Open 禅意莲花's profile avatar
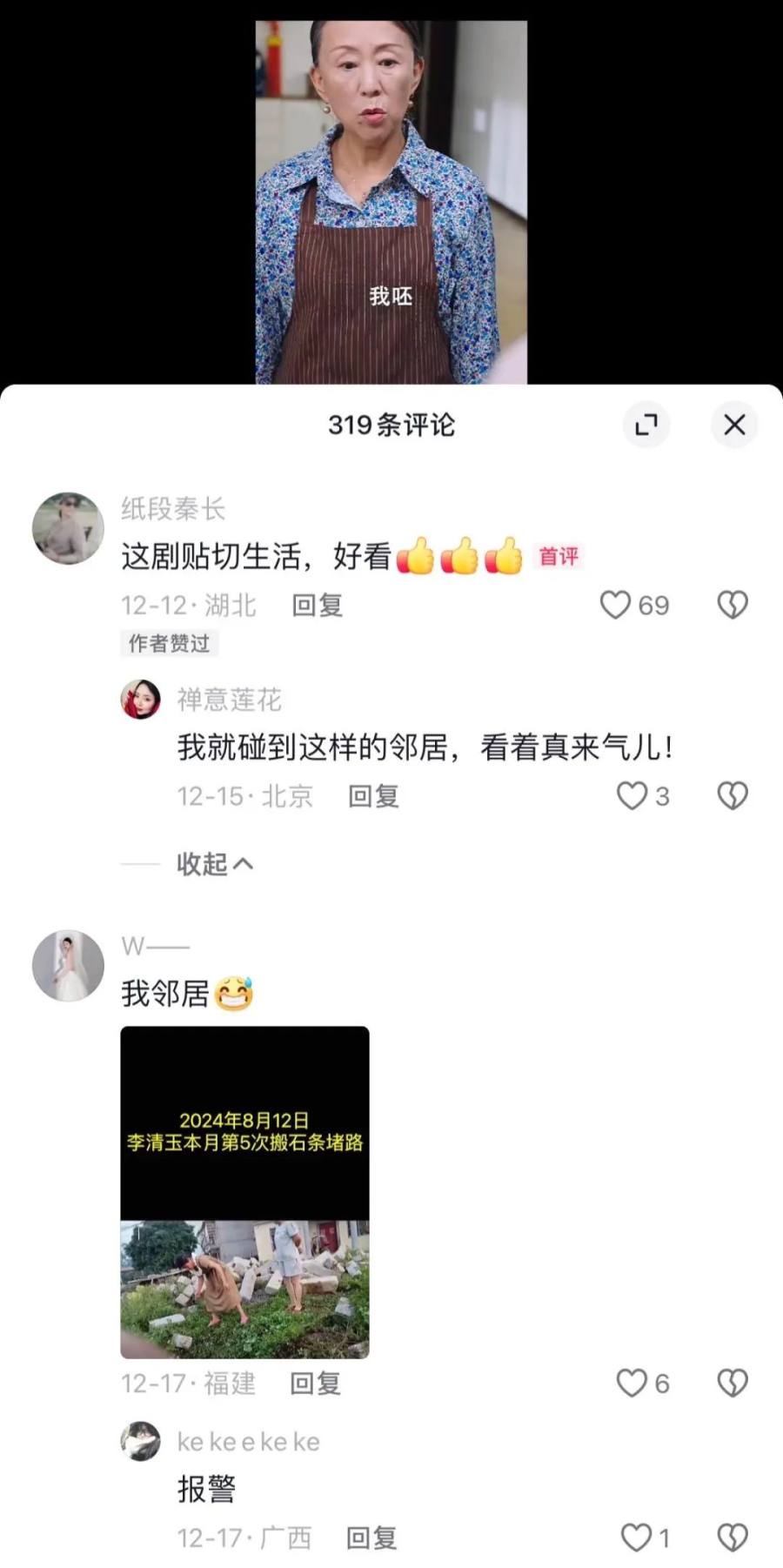The image size is (783, 1568). tap(140, 700)
